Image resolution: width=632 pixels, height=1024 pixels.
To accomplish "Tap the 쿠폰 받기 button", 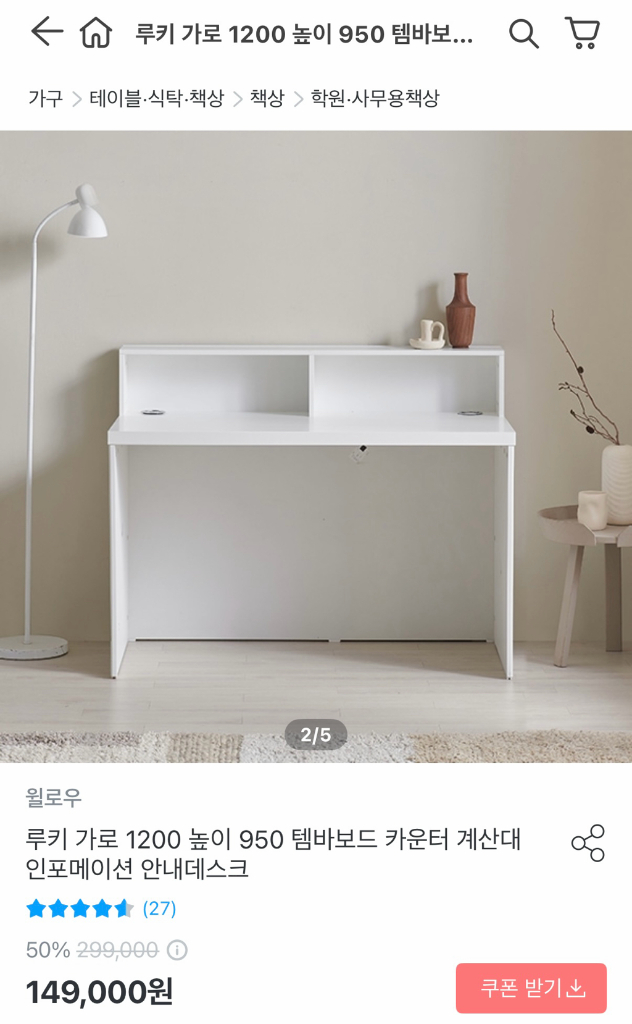I will (531, 988).
